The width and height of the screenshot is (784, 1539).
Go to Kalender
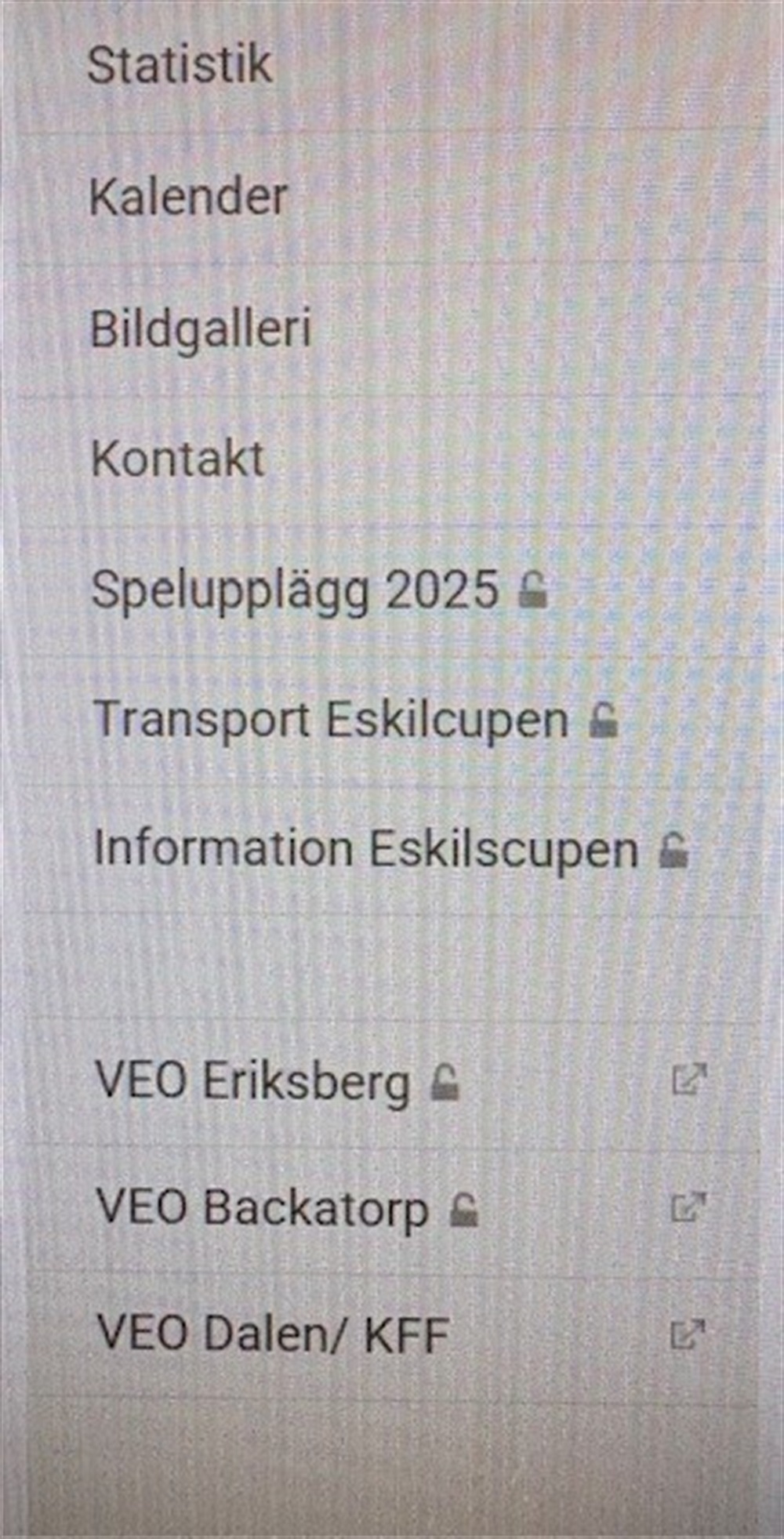click(392, 197)
